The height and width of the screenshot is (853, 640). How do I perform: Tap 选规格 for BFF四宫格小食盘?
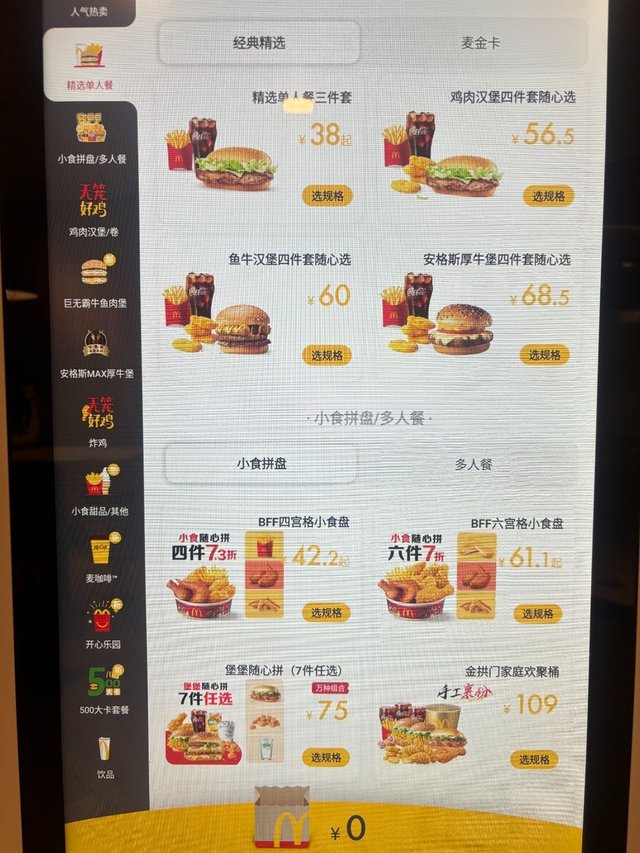pyautogui.click(x=326, y=613)
